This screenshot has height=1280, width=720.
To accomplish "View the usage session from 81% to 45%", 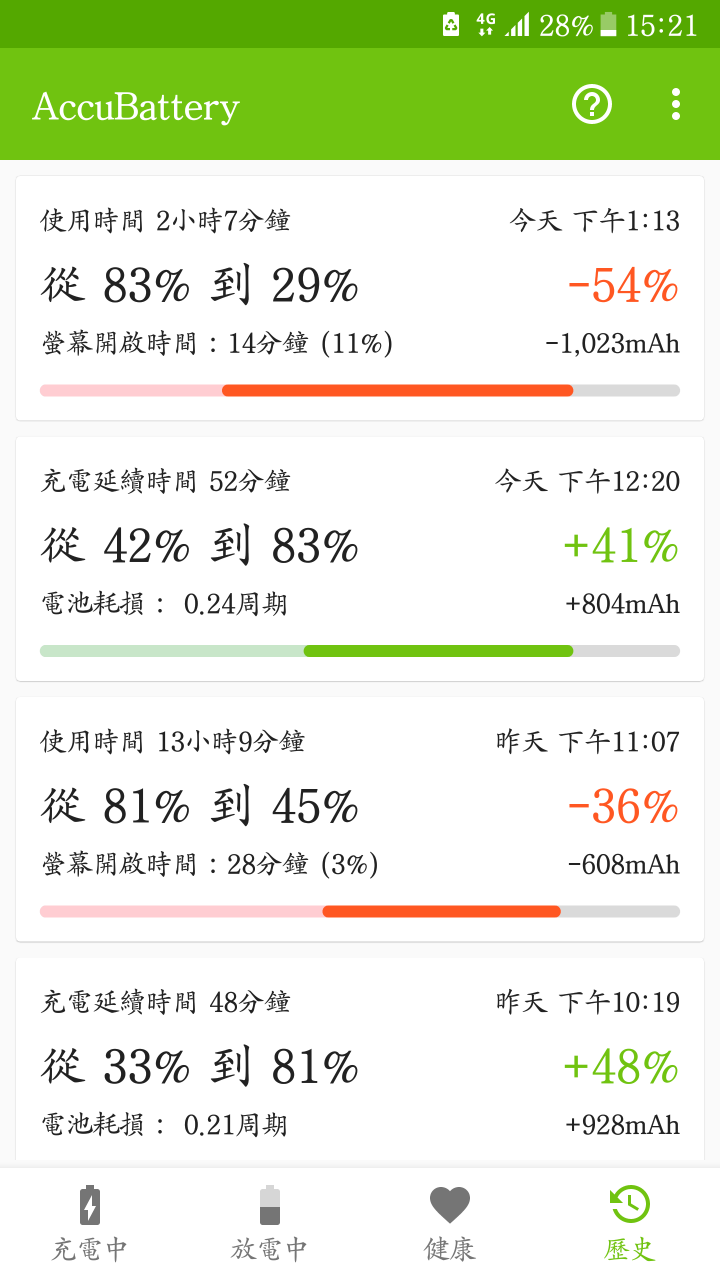I will [360, 819].
